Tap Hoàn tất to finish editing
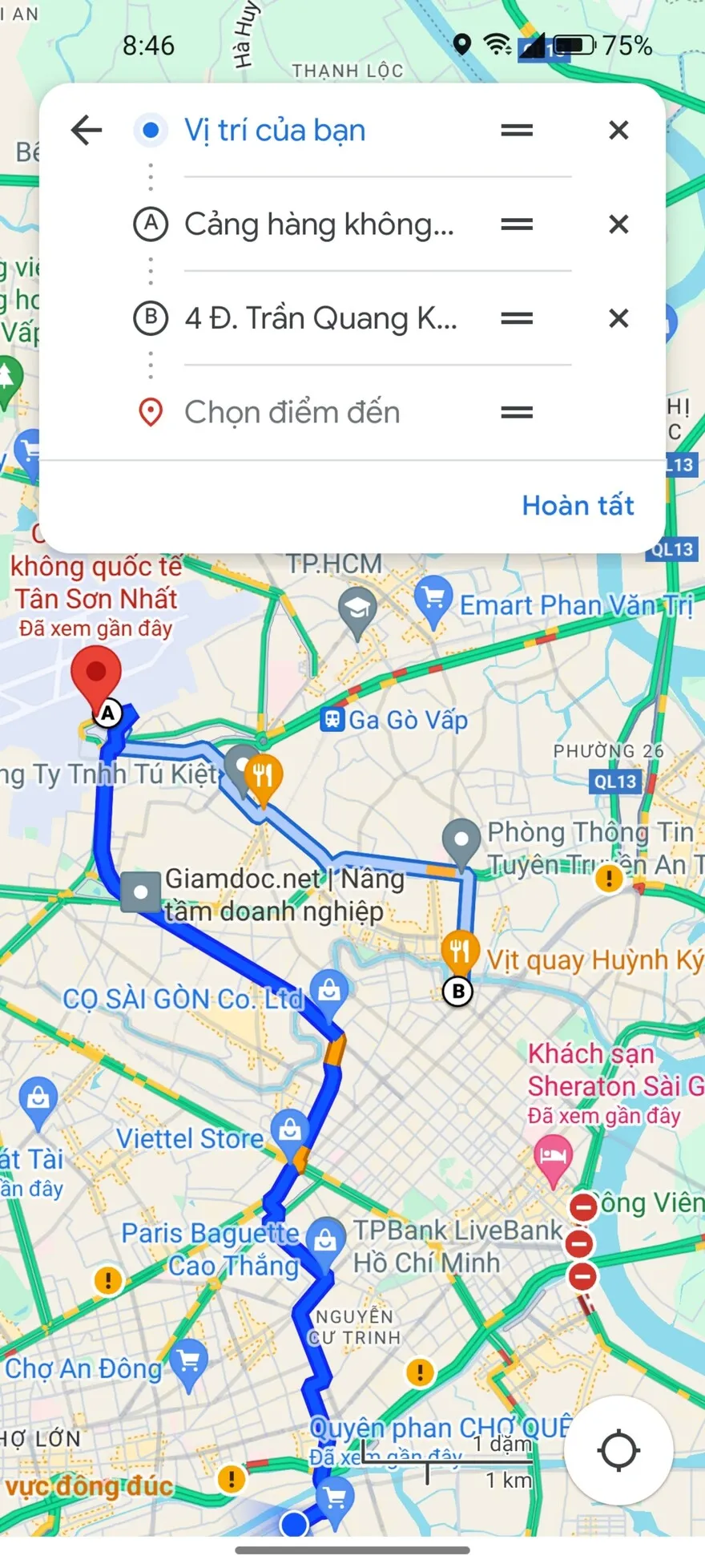This screenshot has height=1568, width=705. [x=577, y=505]
